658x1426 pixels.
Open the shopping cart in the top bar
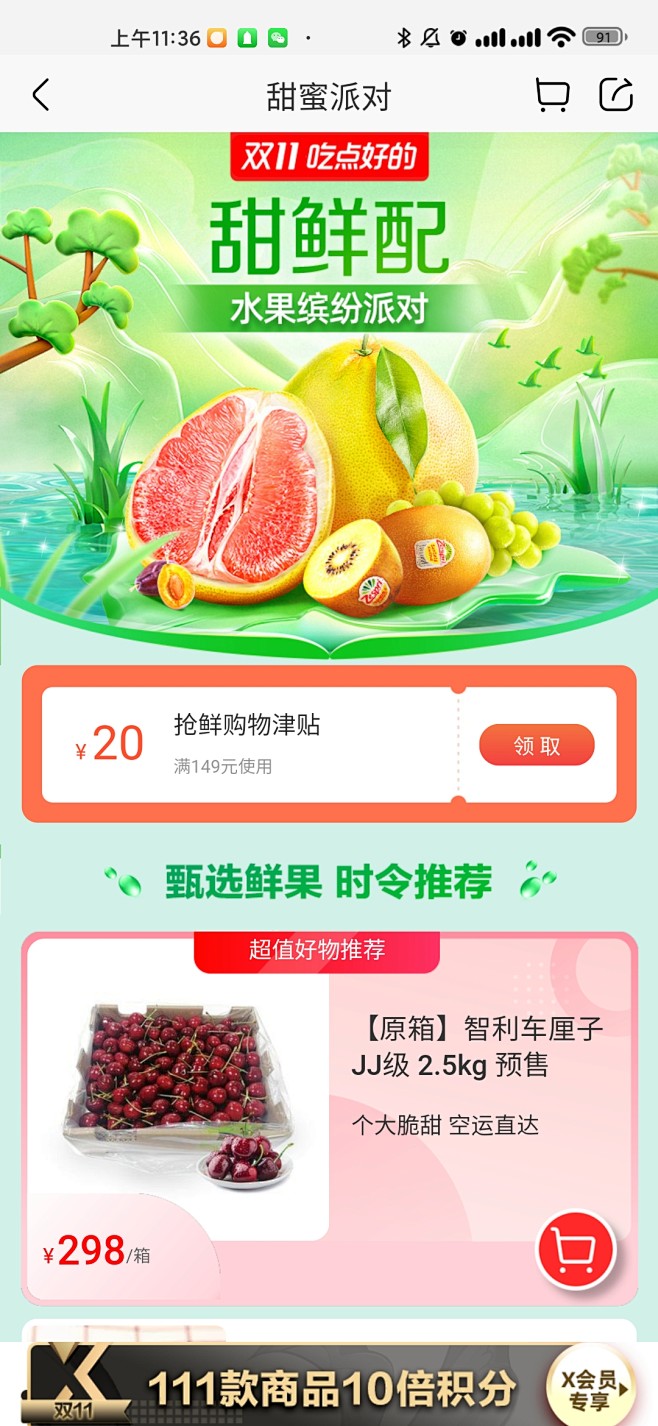click(552, 95)
